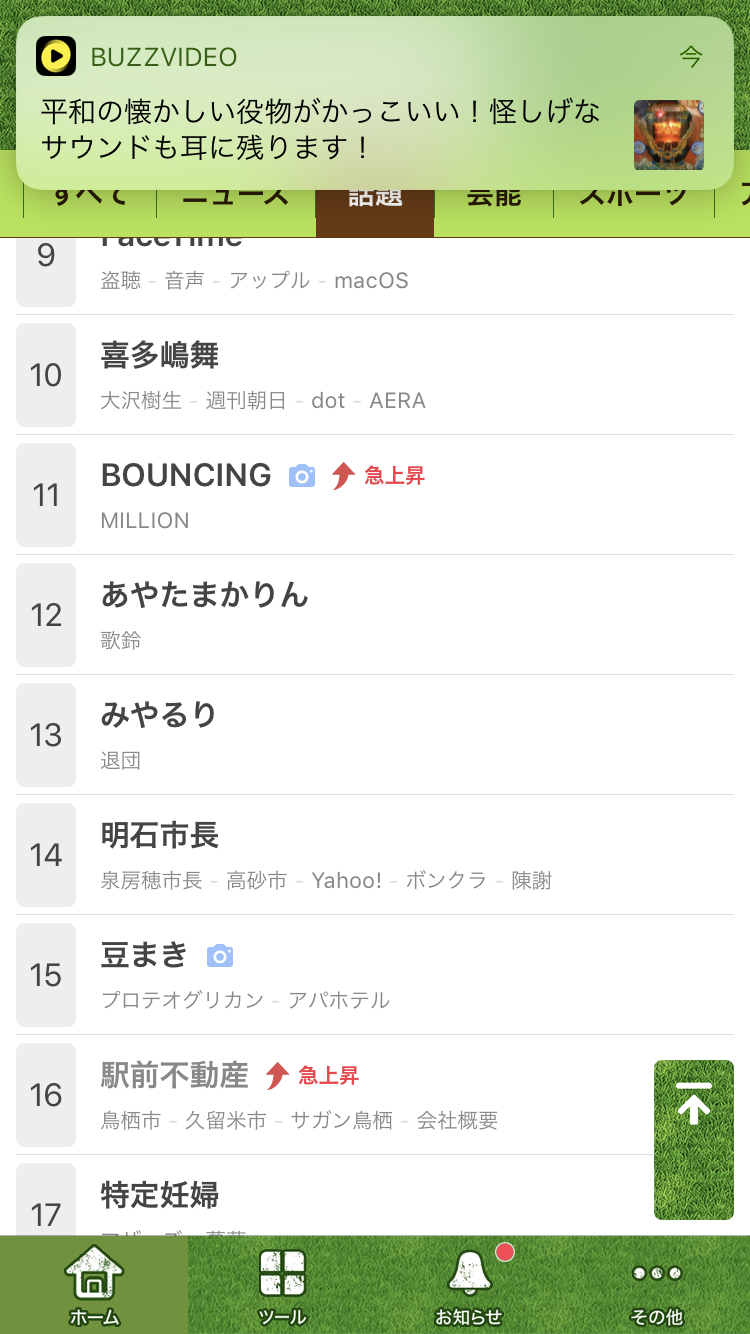This screenshot has width=750, height=1334.
Task: Open trending topic みやるり
Action: pos(375,735)
